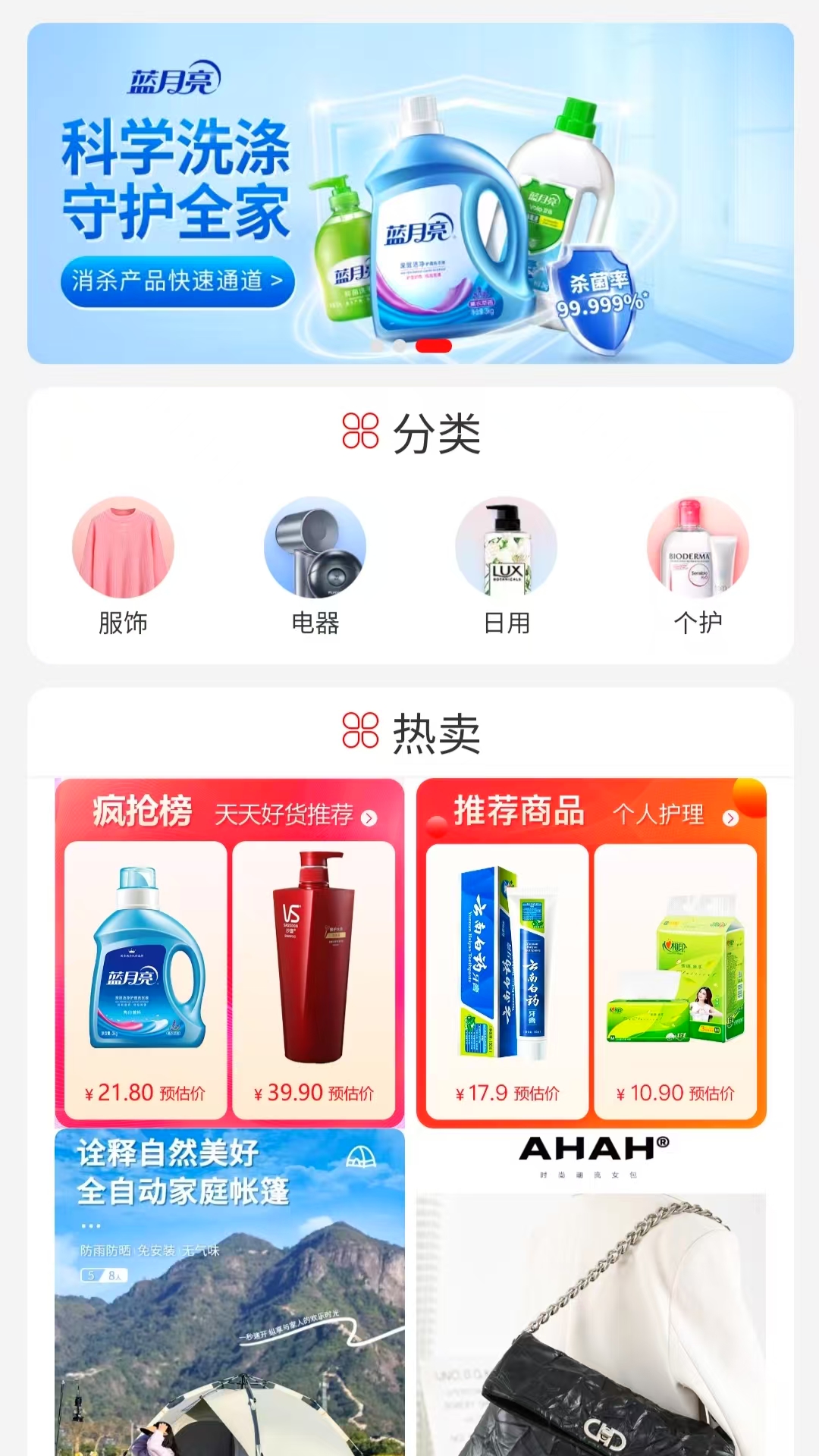Tap the arrow icon next to 个人护理
819x1456 pixels.
coord(730,817)
